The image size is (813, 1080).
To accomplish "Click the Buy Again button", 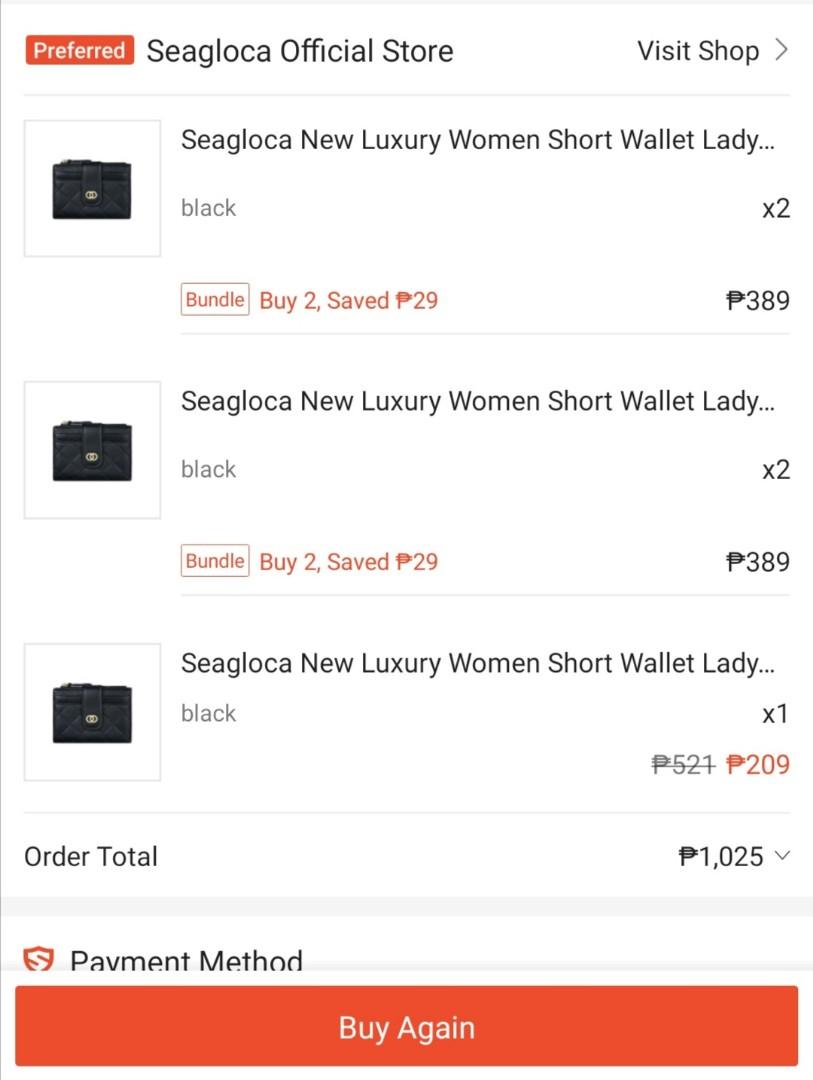I will [406, 1026].
